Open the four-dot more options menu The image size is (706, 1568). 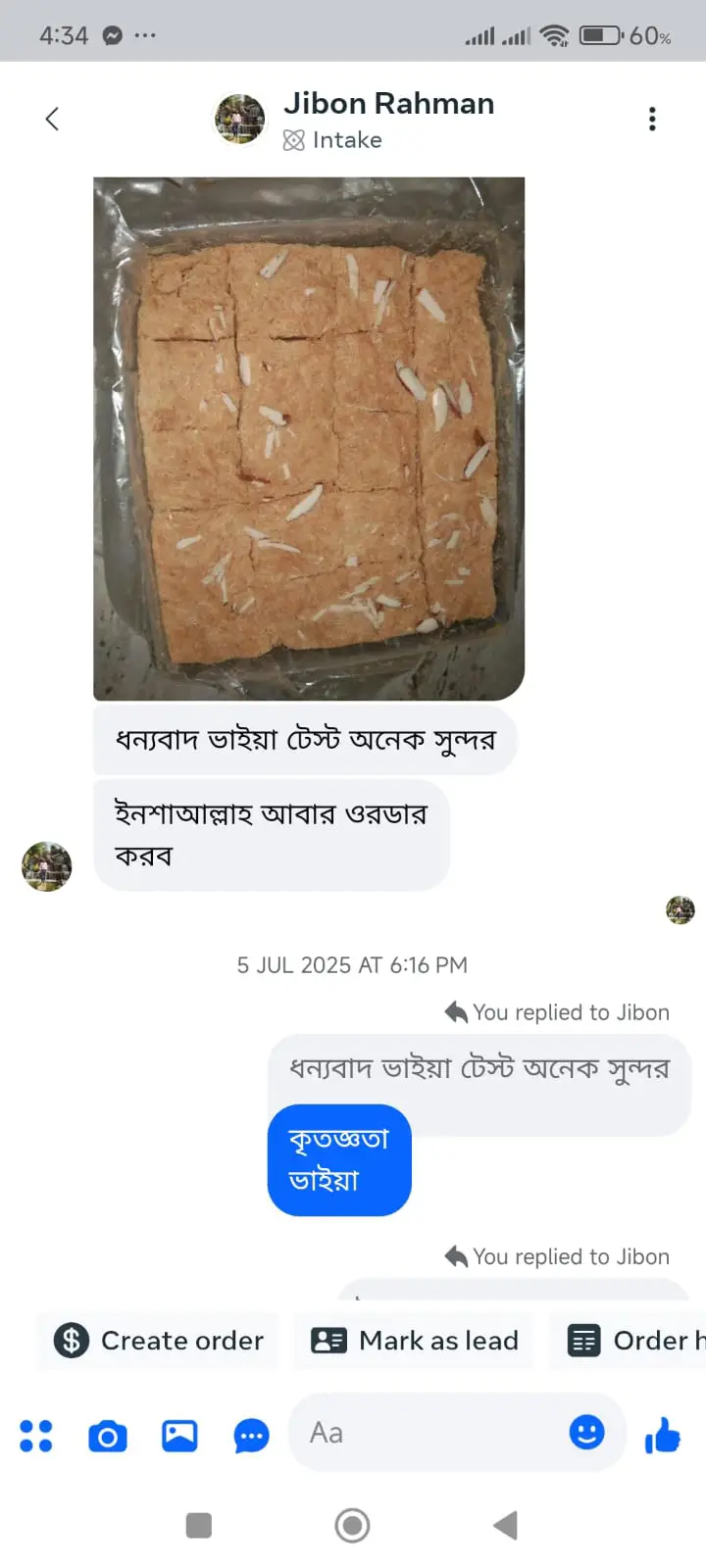pyautogui.click(x=36, y=1436)
